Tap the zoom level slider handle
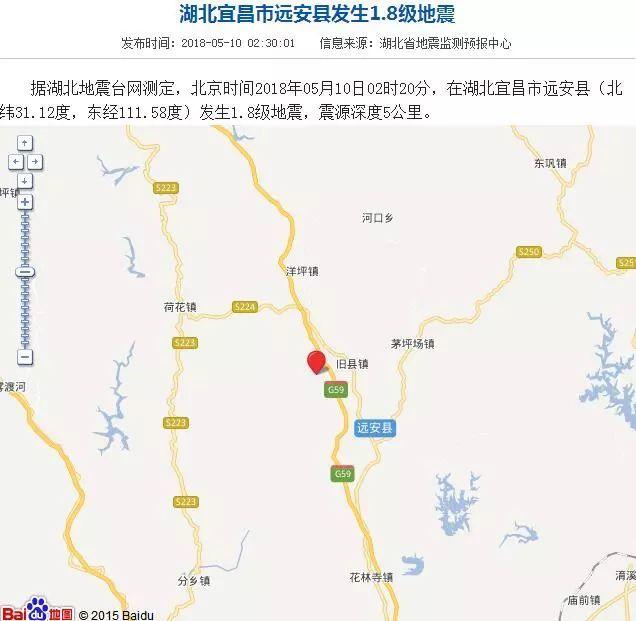Screen dimensions: 636x621 tap(25, 272)
